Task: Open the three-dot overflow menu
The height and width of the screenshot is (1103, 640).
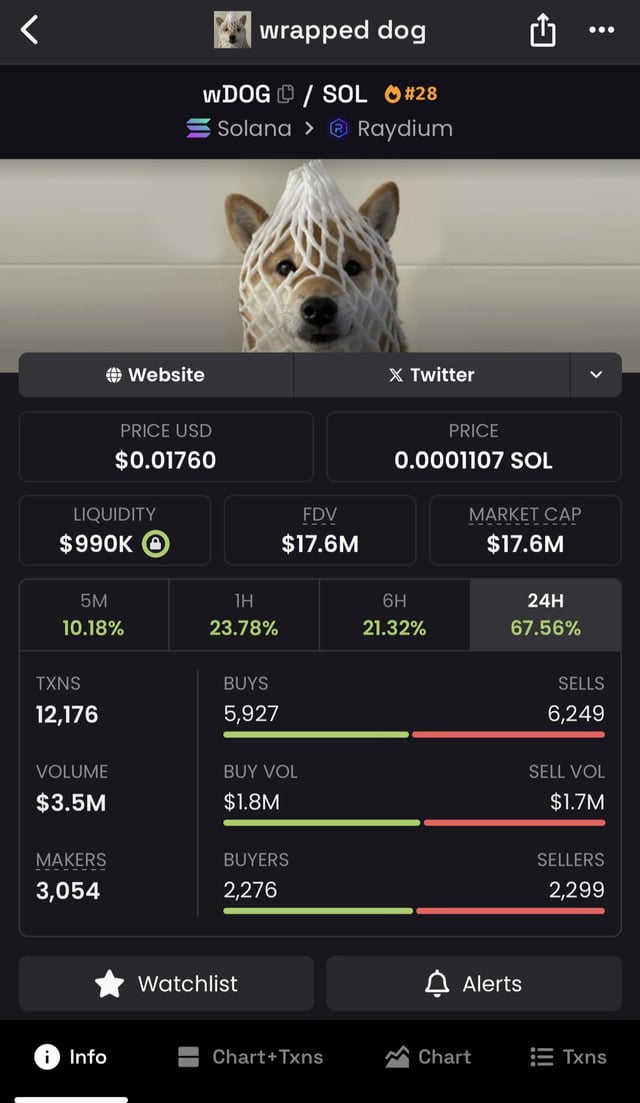Action: [x=601, y=30]
